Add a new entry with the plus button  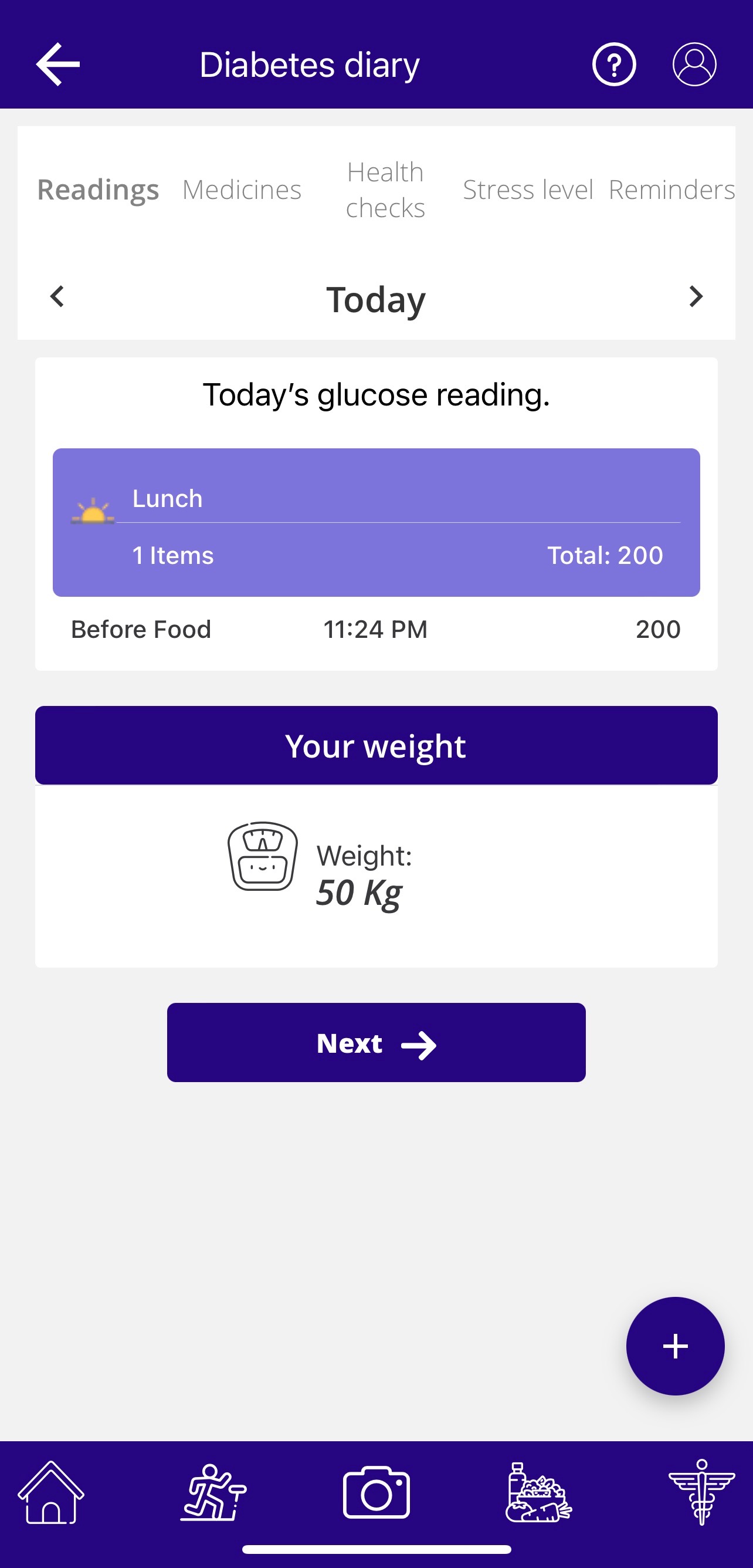675,1346
